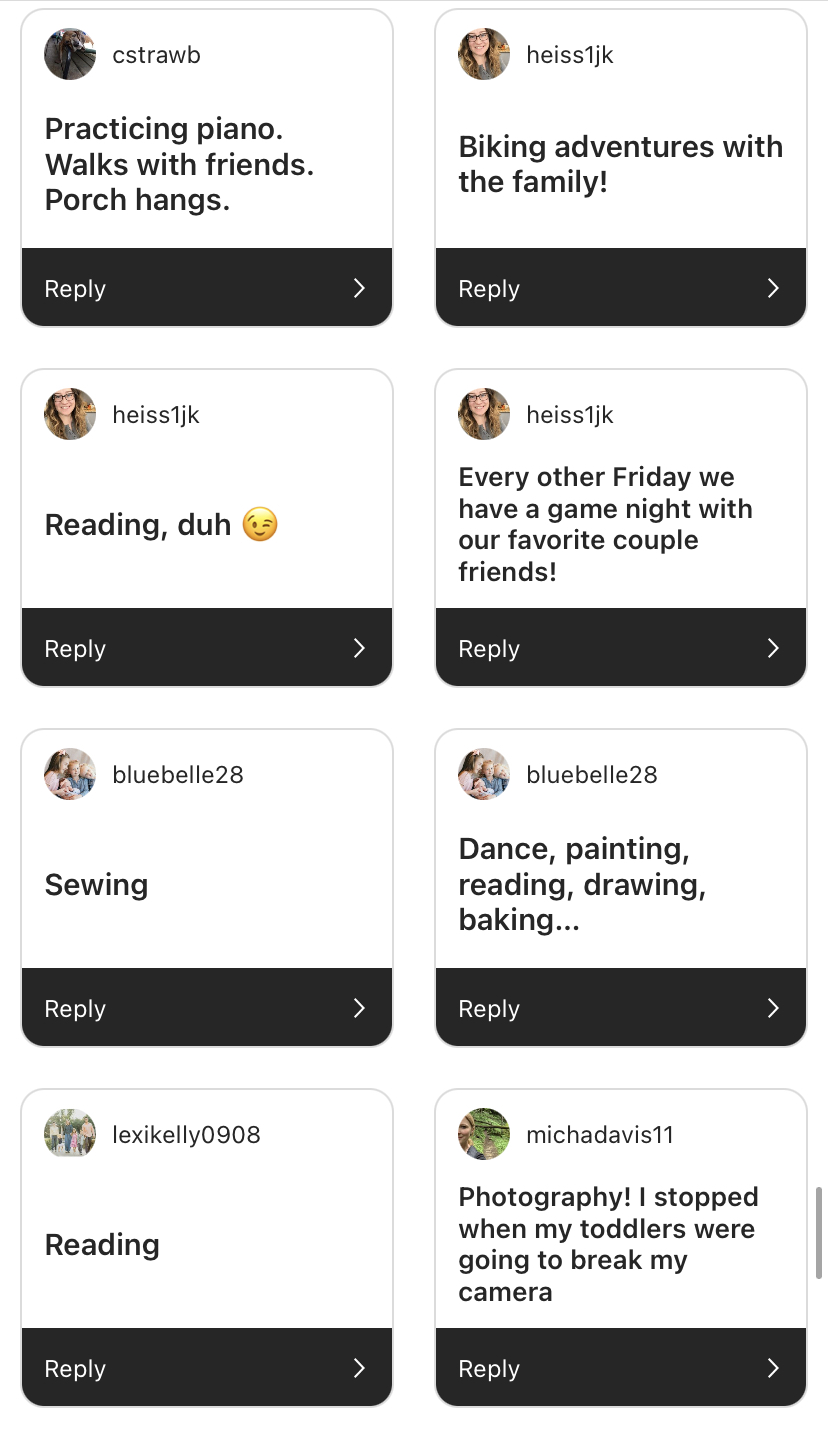The width and height of the screenshot is (828, 1434).
Task: Reply to the game night response
Action: click(x=620, y=648)
